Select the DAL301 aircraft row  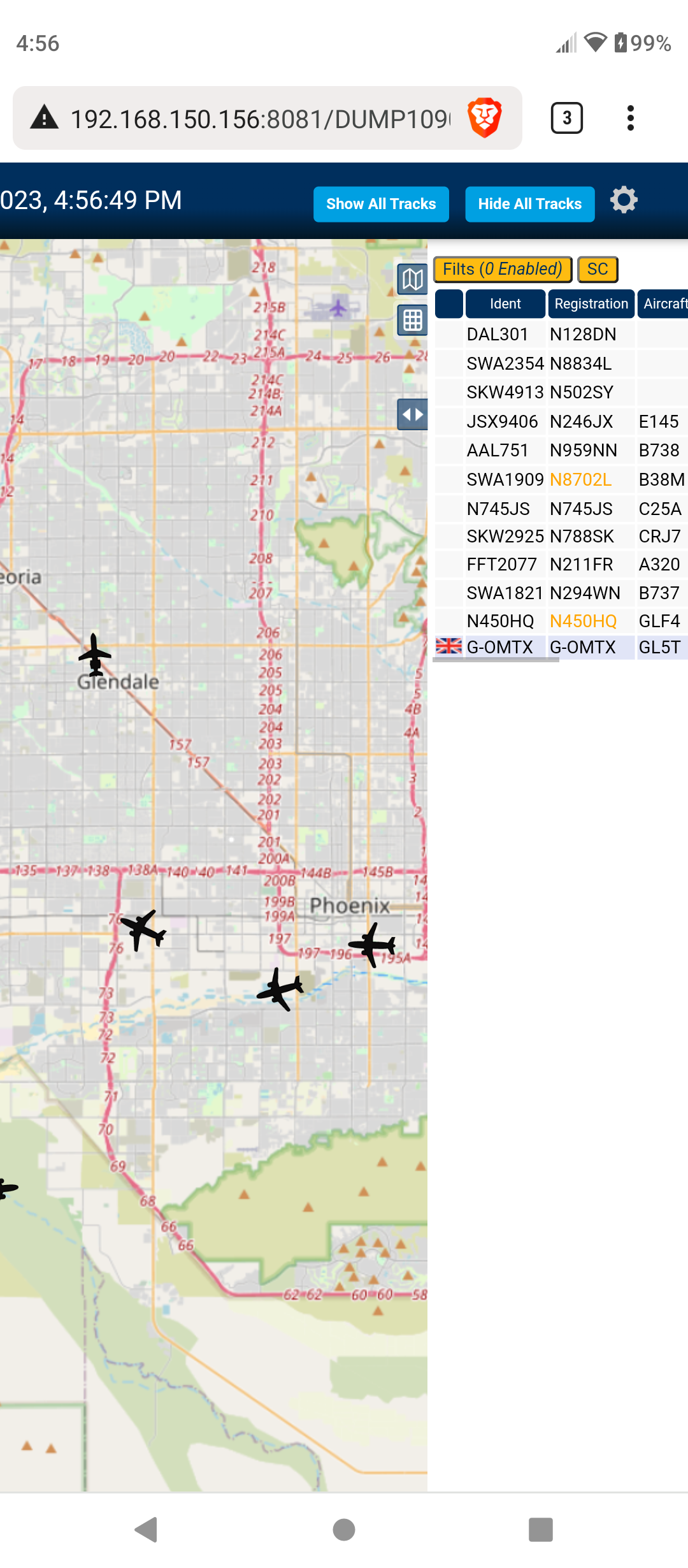click(x=561, y=335)
